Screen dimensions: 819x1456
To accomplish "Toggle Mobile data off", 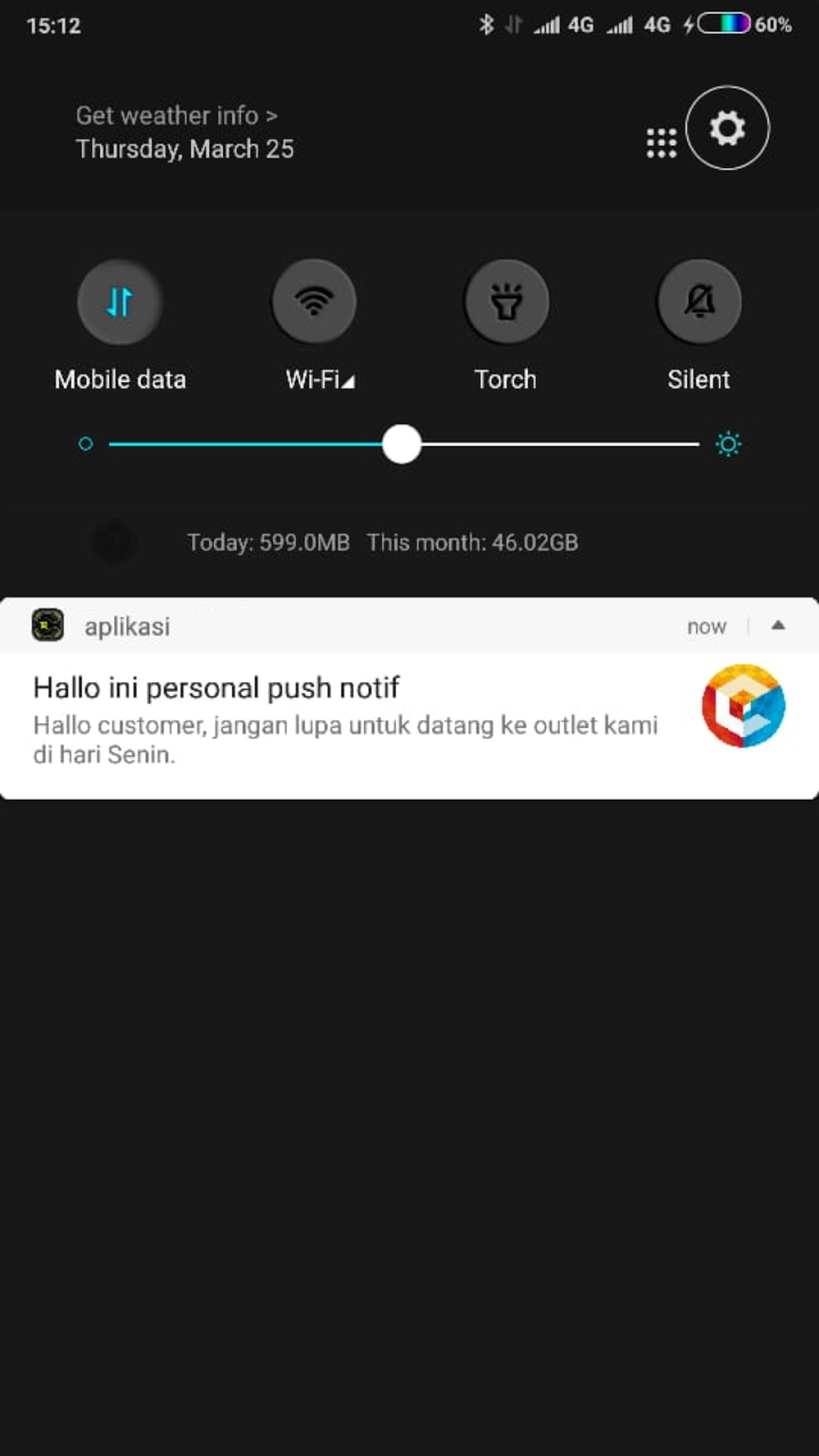I will pyautogui.click(x=120, y=302).
